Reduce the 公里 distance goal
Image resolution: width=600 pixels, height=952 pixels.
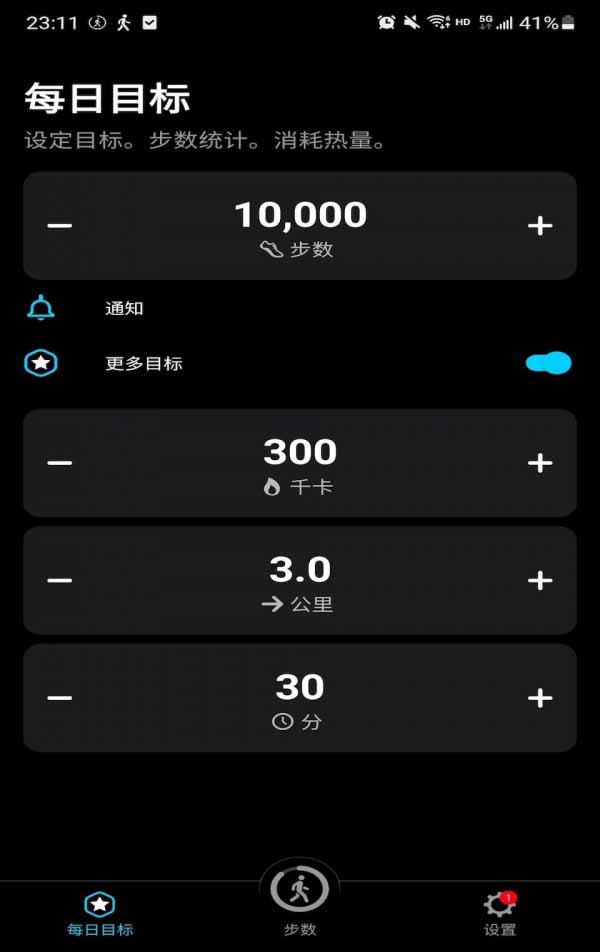pos(60,581)
